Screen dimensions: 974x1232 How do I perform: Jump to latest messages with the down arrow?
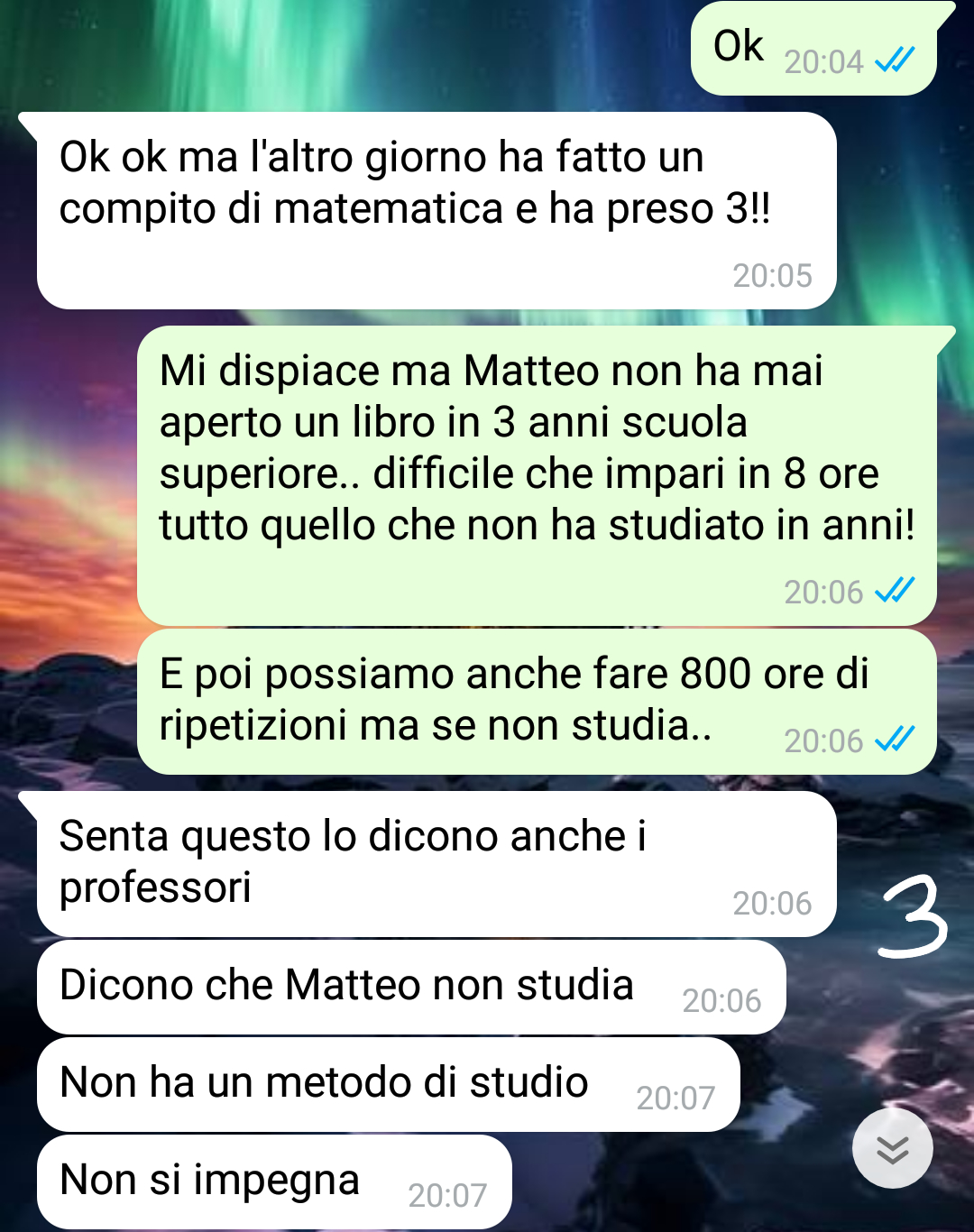tap(892, 1149)
